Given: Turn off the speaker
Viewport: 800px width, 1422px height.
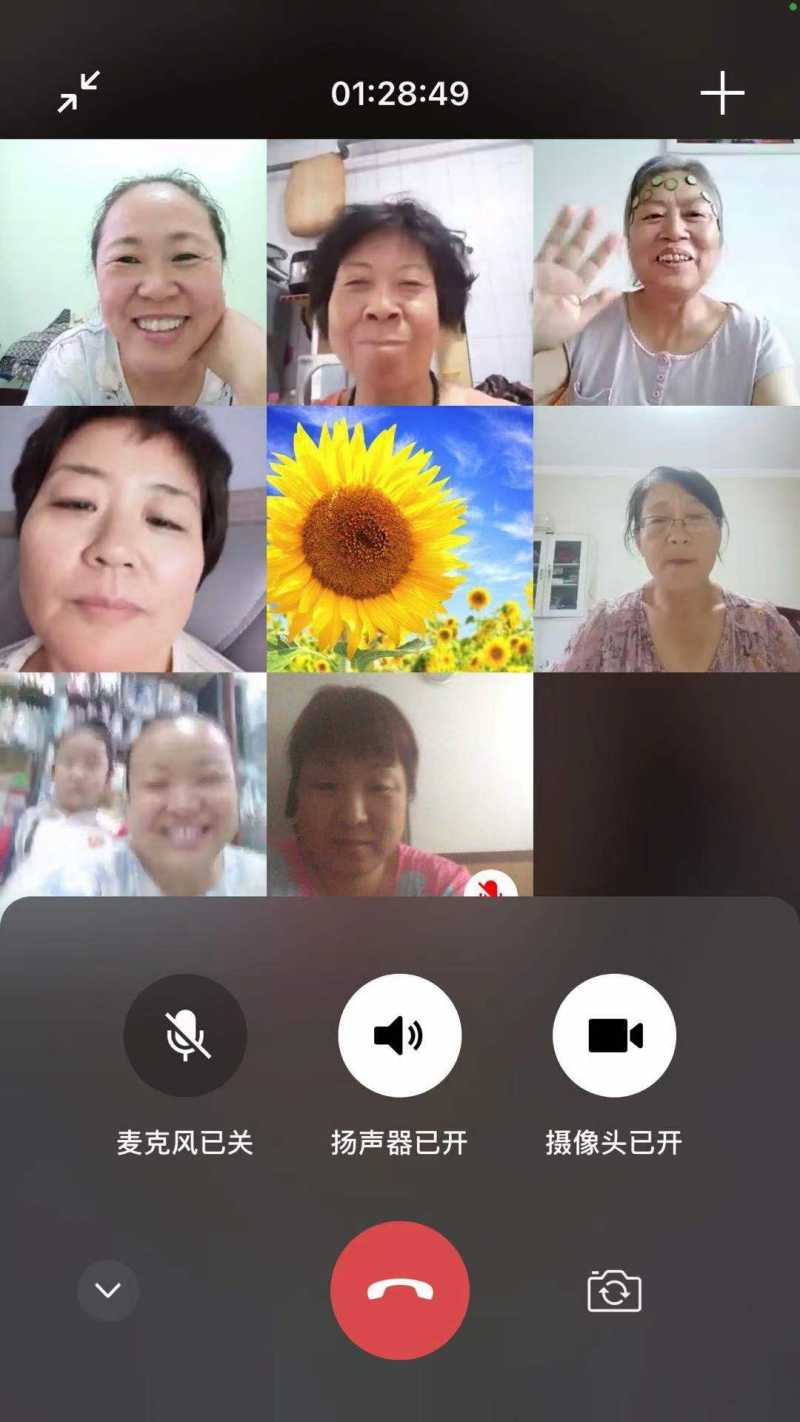Looking at the screenshot, I should [400, 1035].
